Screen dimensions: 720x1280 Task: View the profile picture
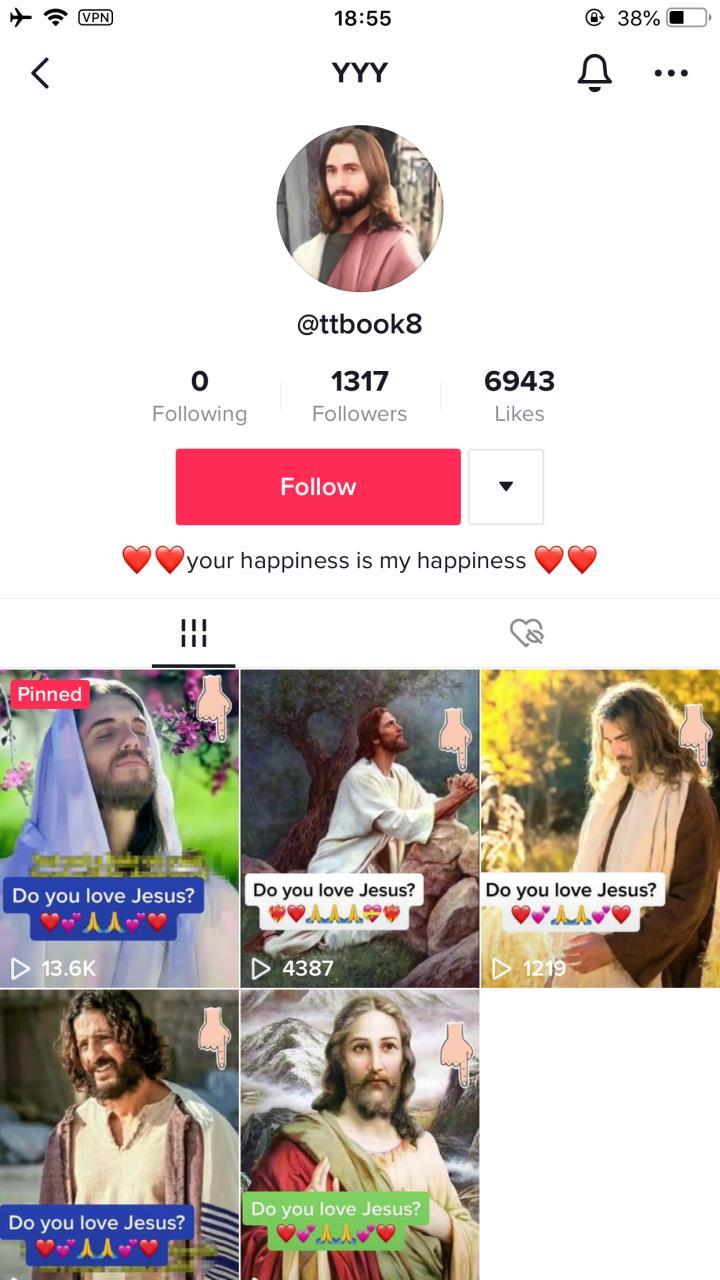pos(359,208)
